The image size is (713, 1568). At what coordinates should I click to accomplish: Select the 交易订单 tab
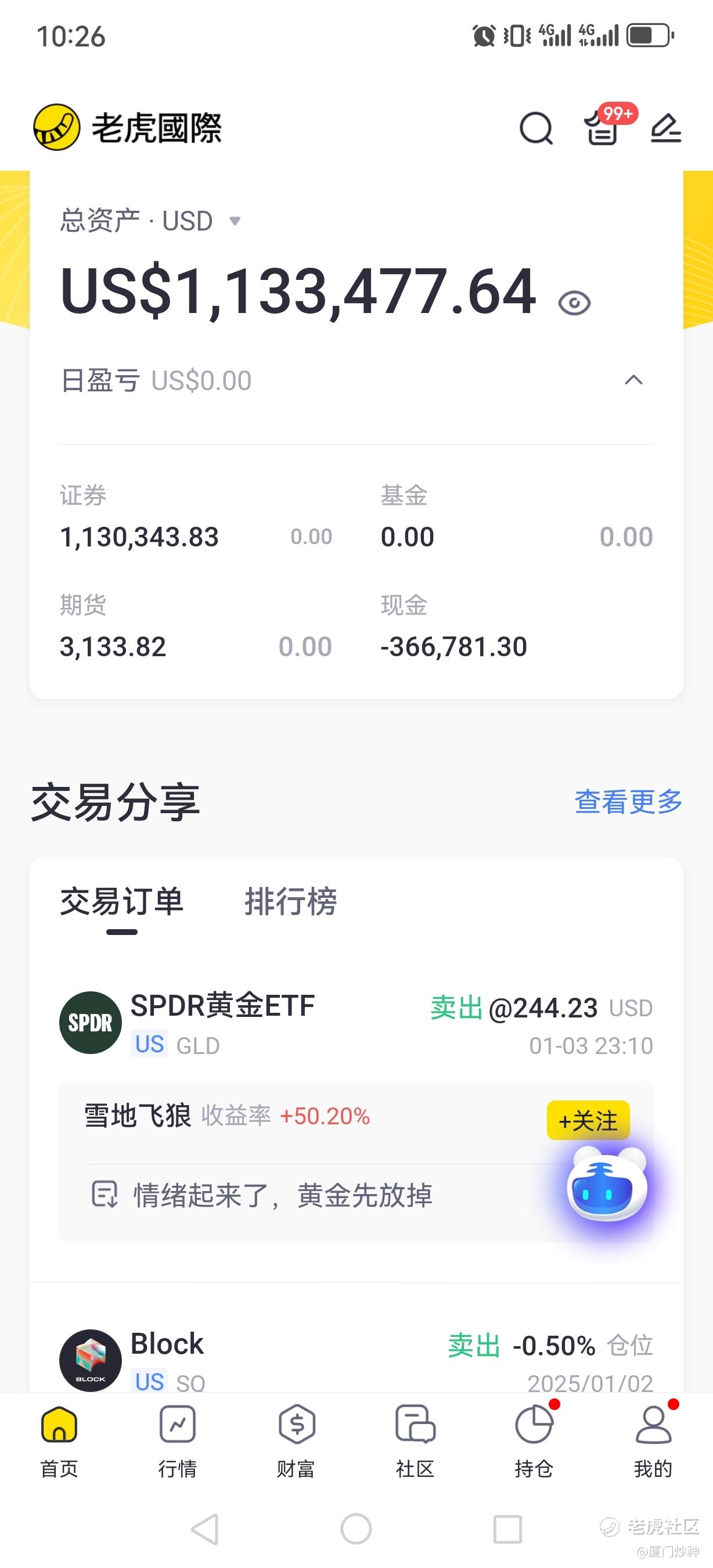(x=122, y=901)
